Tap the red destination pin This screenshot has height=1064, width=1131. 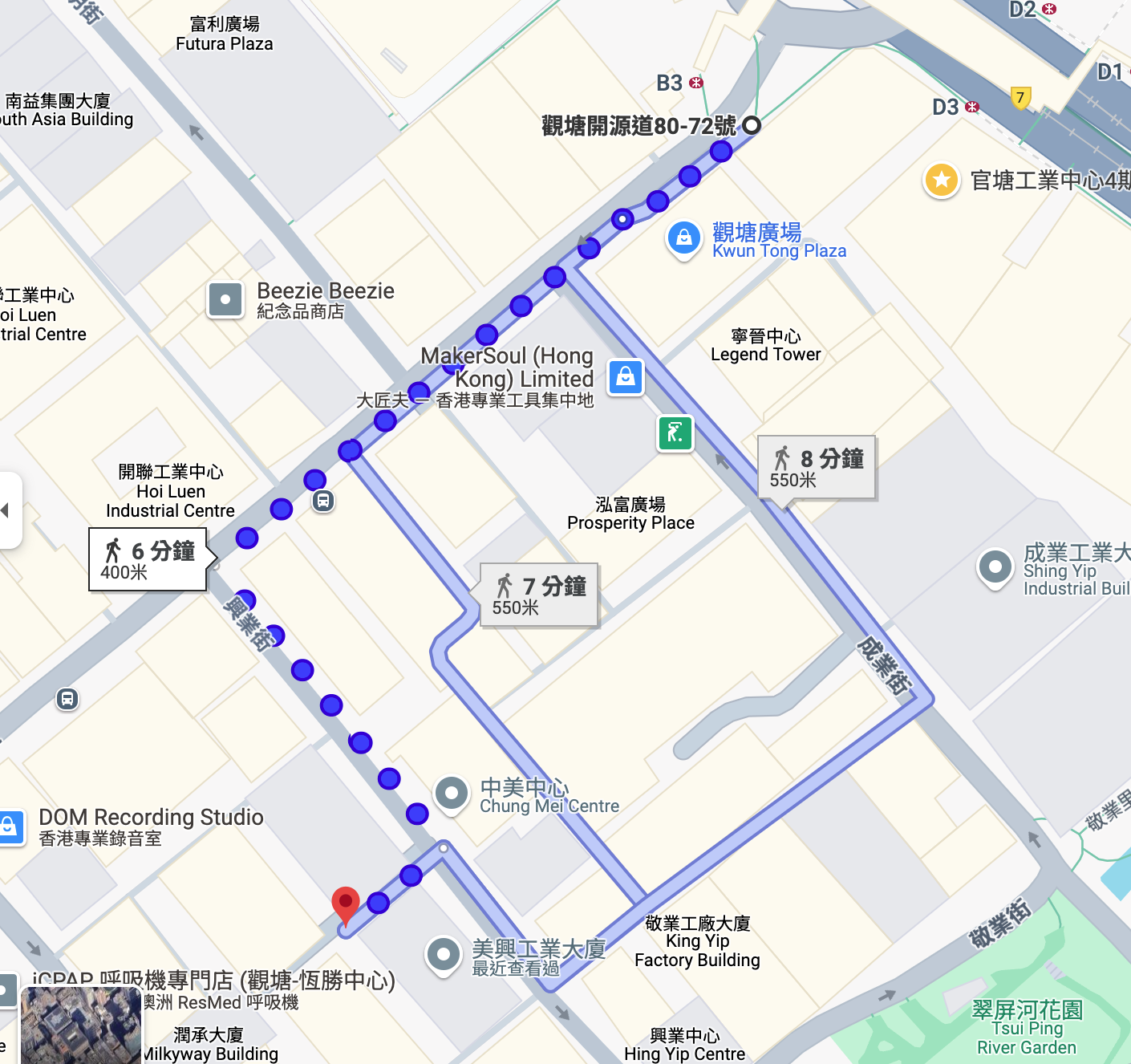coord(346,904)
